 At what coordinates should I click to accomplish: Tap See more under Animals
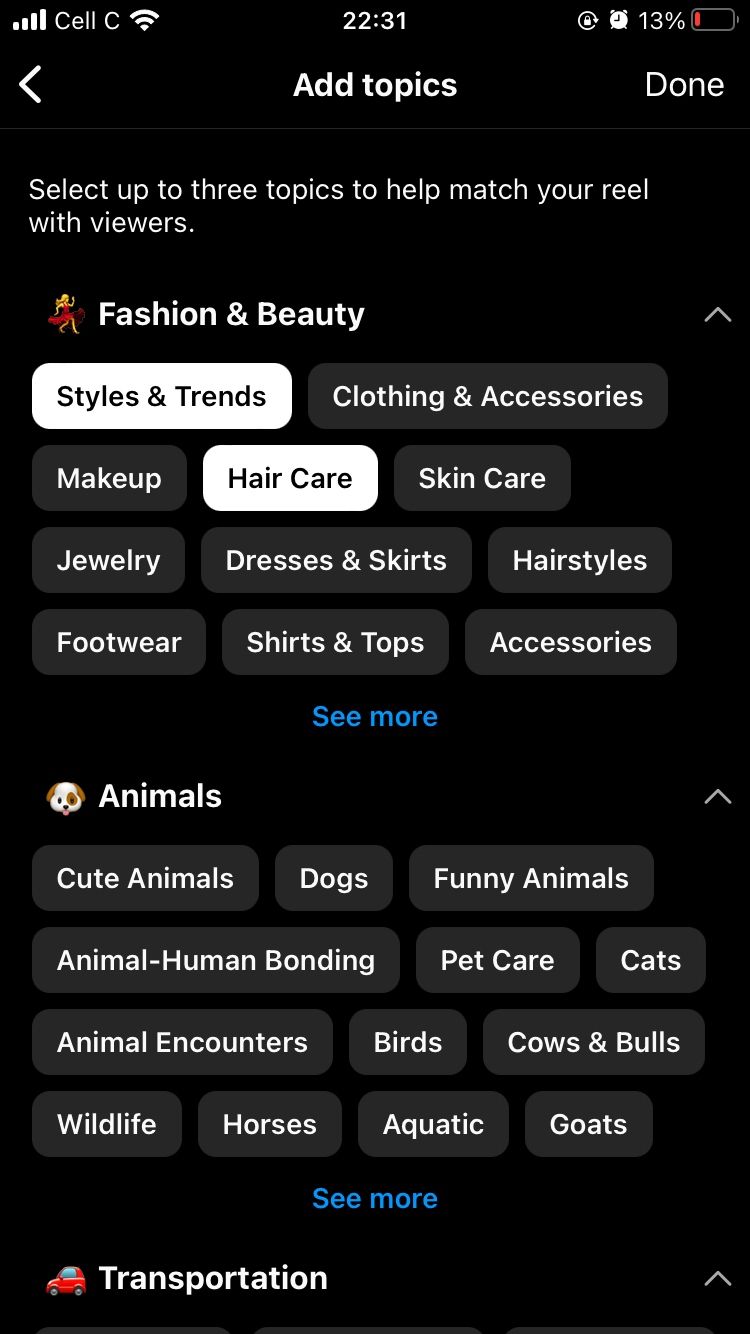pos(374,1198)
